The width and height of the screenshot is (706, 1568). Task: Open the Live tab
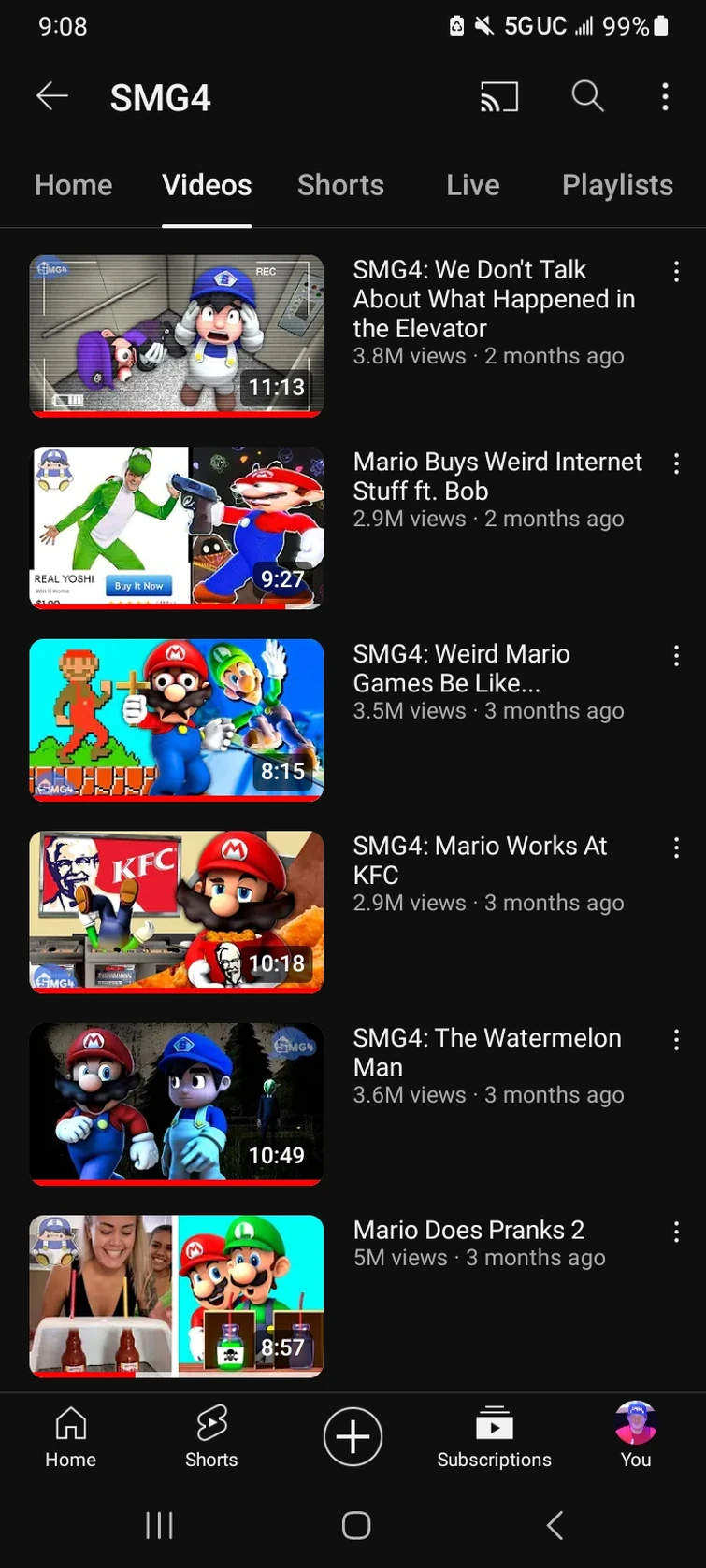(x=472, y=185)
